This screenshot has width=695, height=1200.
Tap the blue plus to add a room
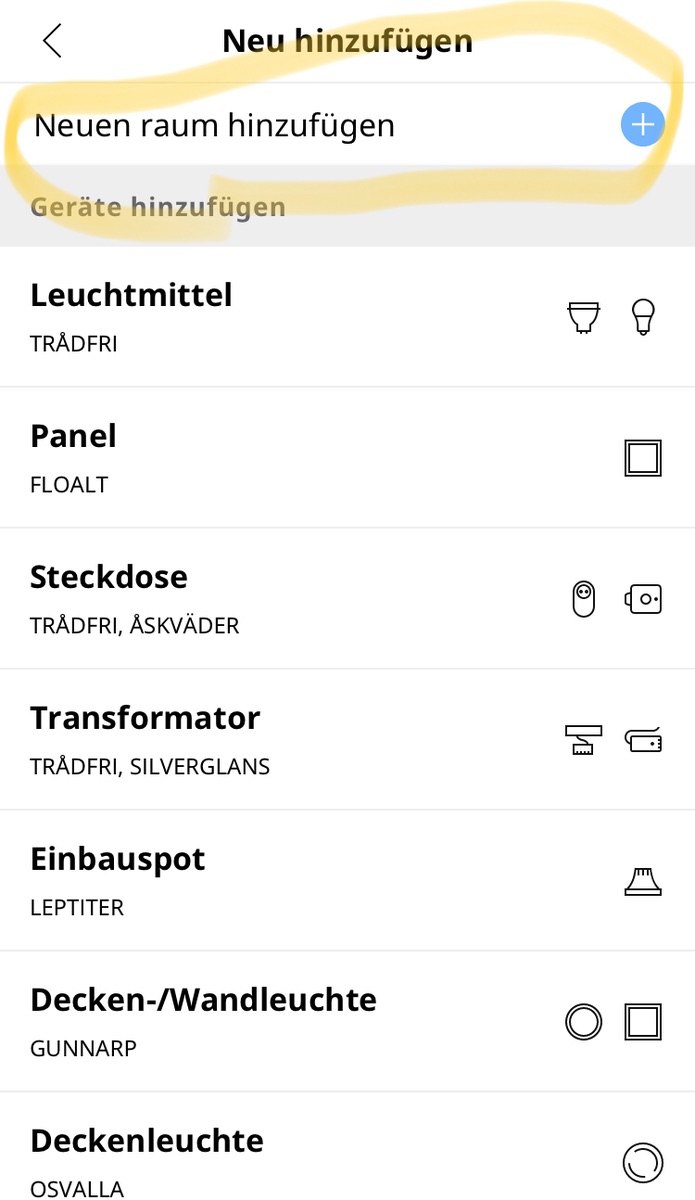coord(642,125)
